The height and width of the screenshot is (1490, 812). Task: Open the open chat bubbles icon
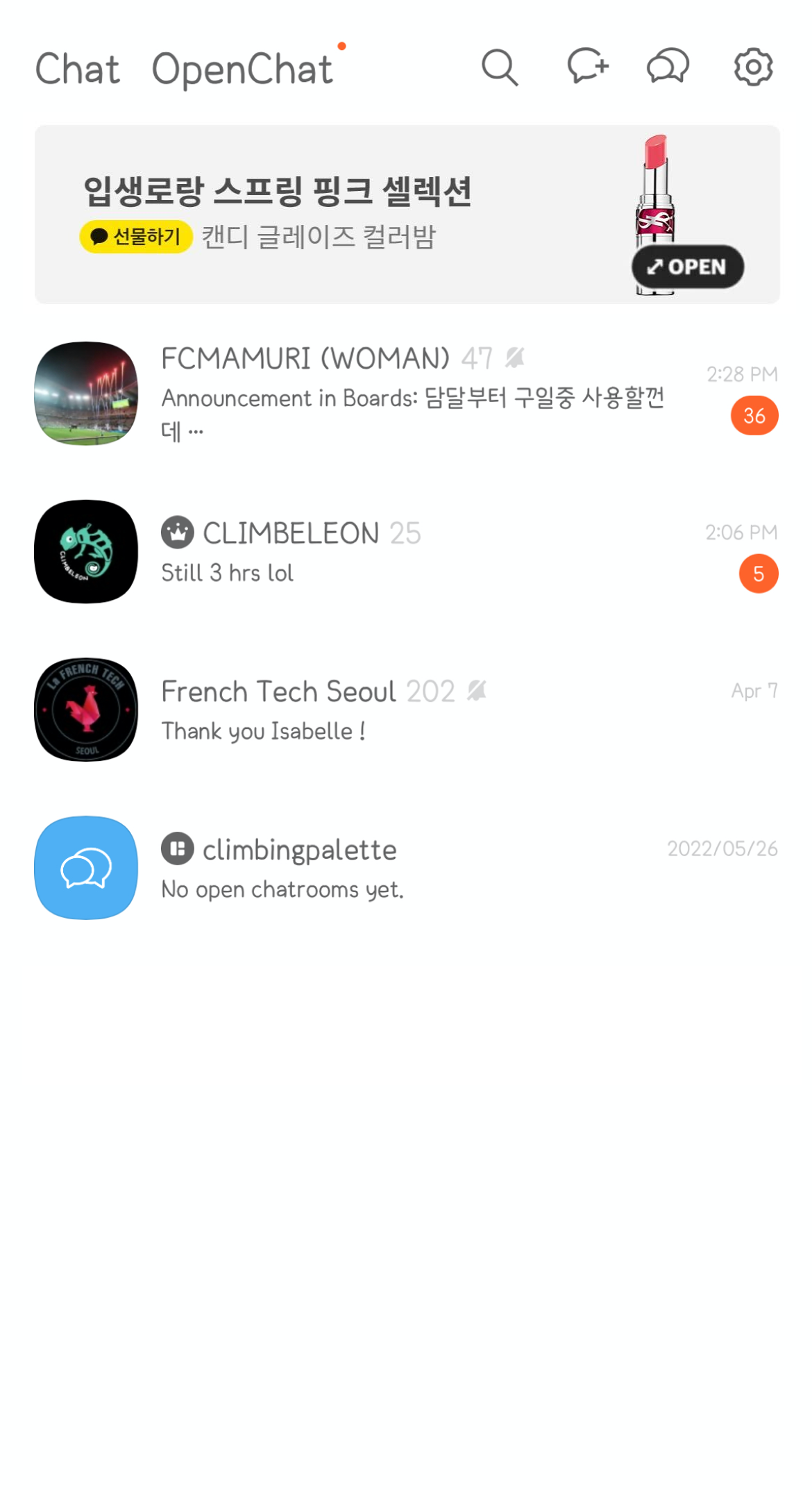668,67
